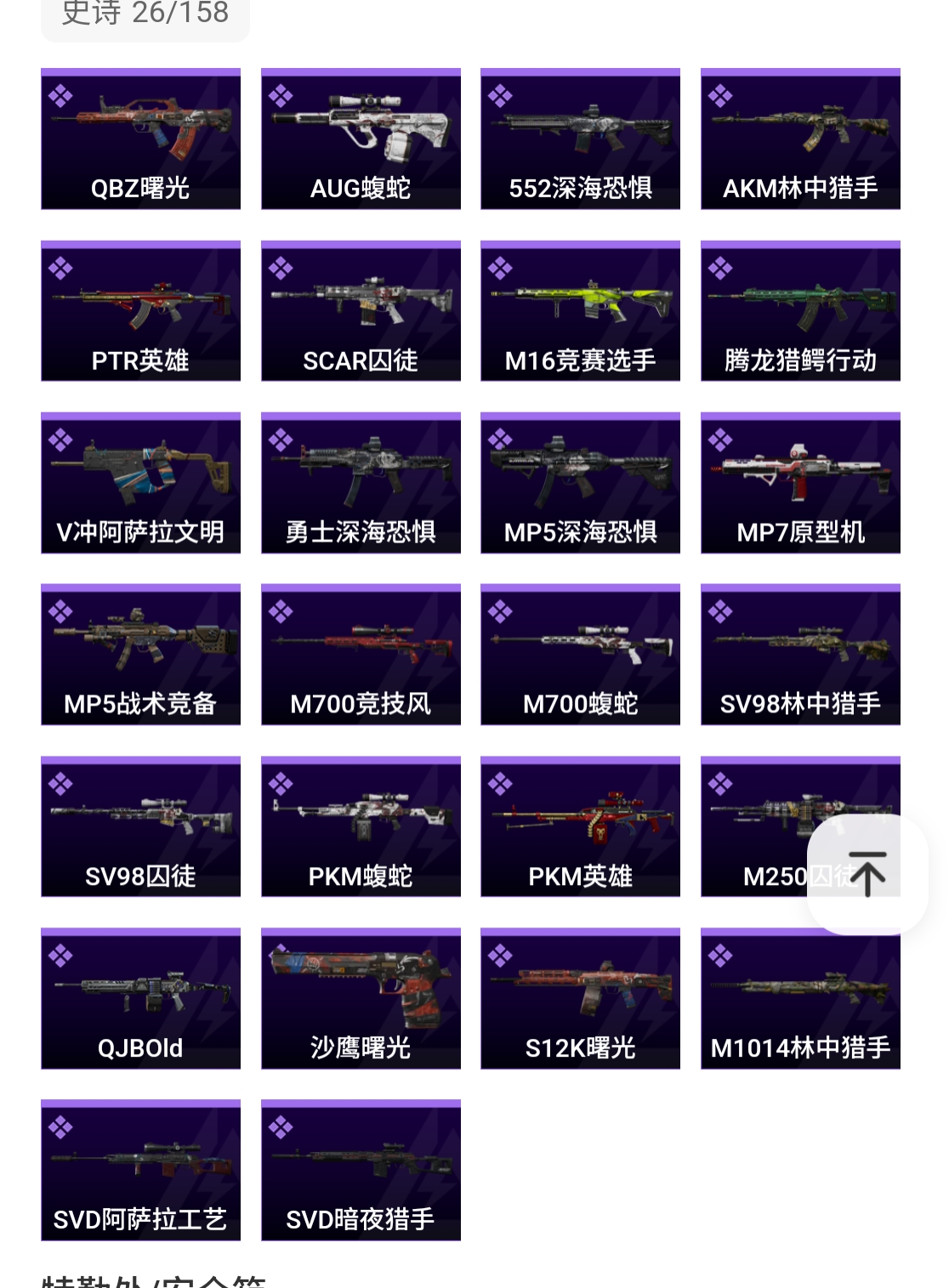Open the QBZ曙光 skin tile

140,139
